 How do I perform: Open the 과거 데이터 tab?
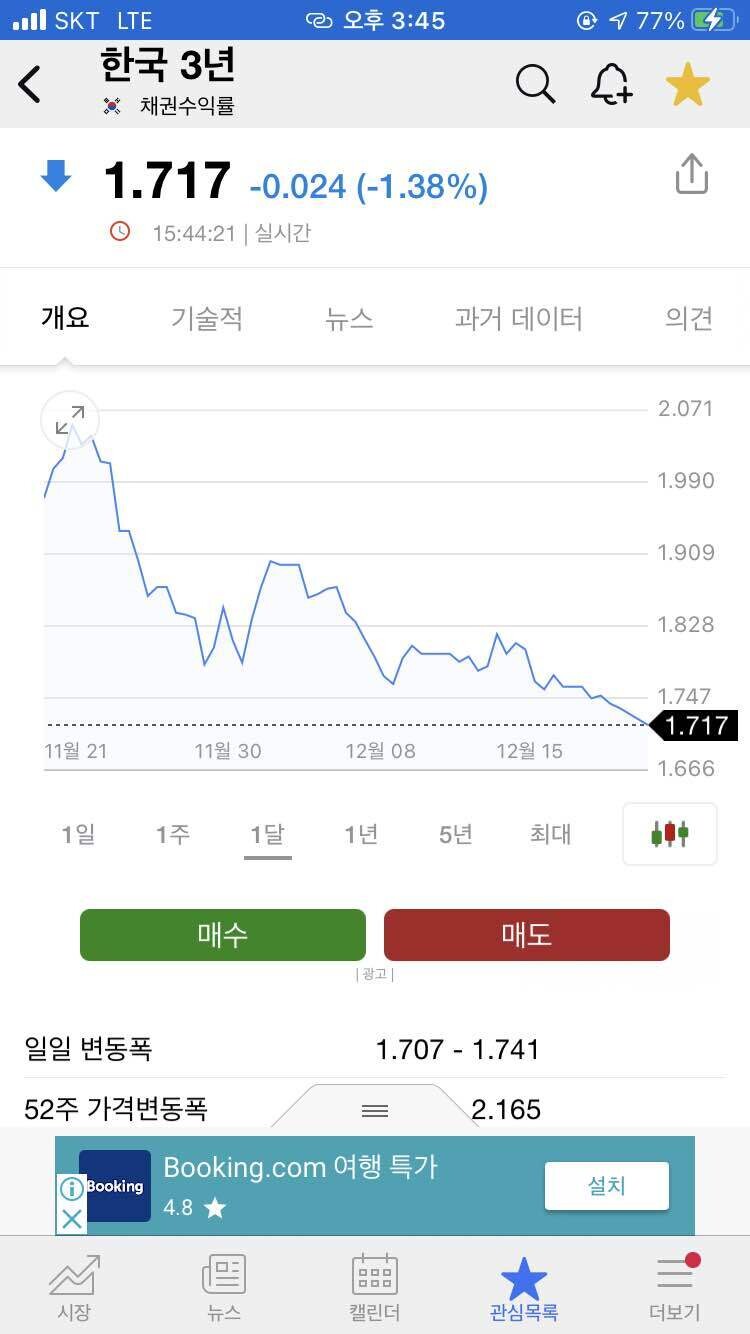pos(519,317)
